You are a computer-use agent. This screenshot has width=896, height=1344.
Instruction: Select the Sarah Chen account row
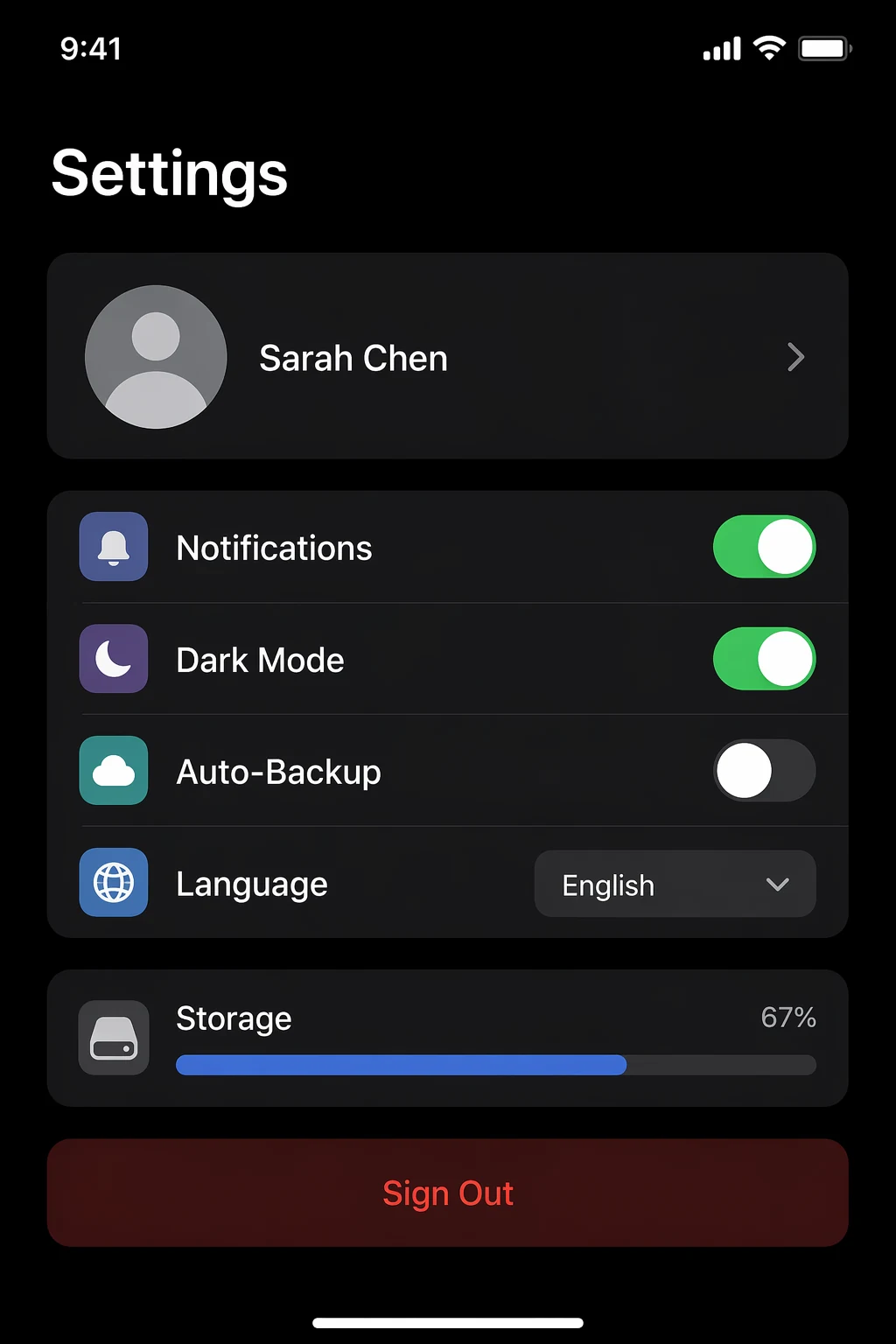click(x=448, y=356)
